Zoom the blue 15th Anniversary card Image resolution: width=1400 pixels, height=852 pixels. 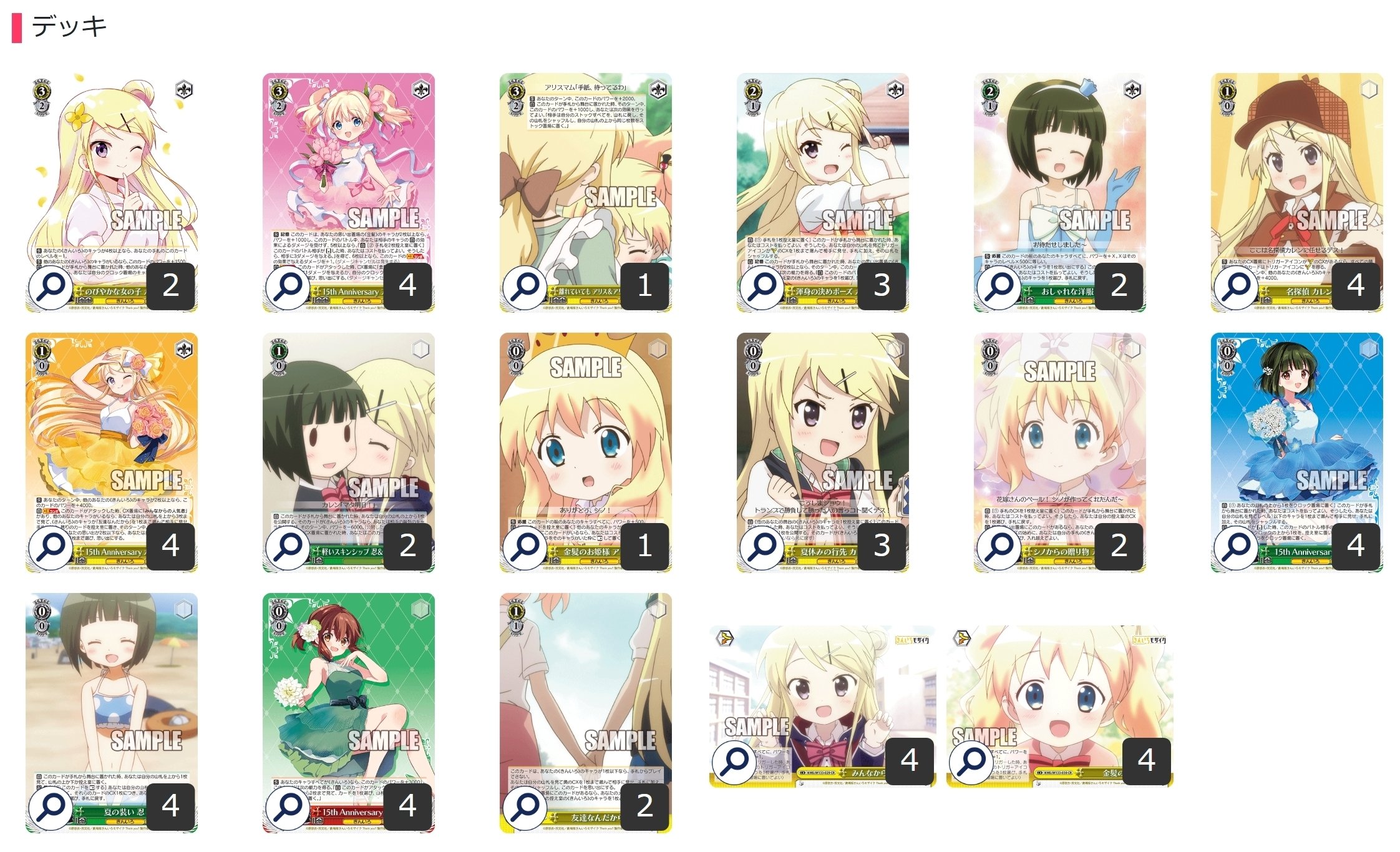click(x=1237, y=547)
